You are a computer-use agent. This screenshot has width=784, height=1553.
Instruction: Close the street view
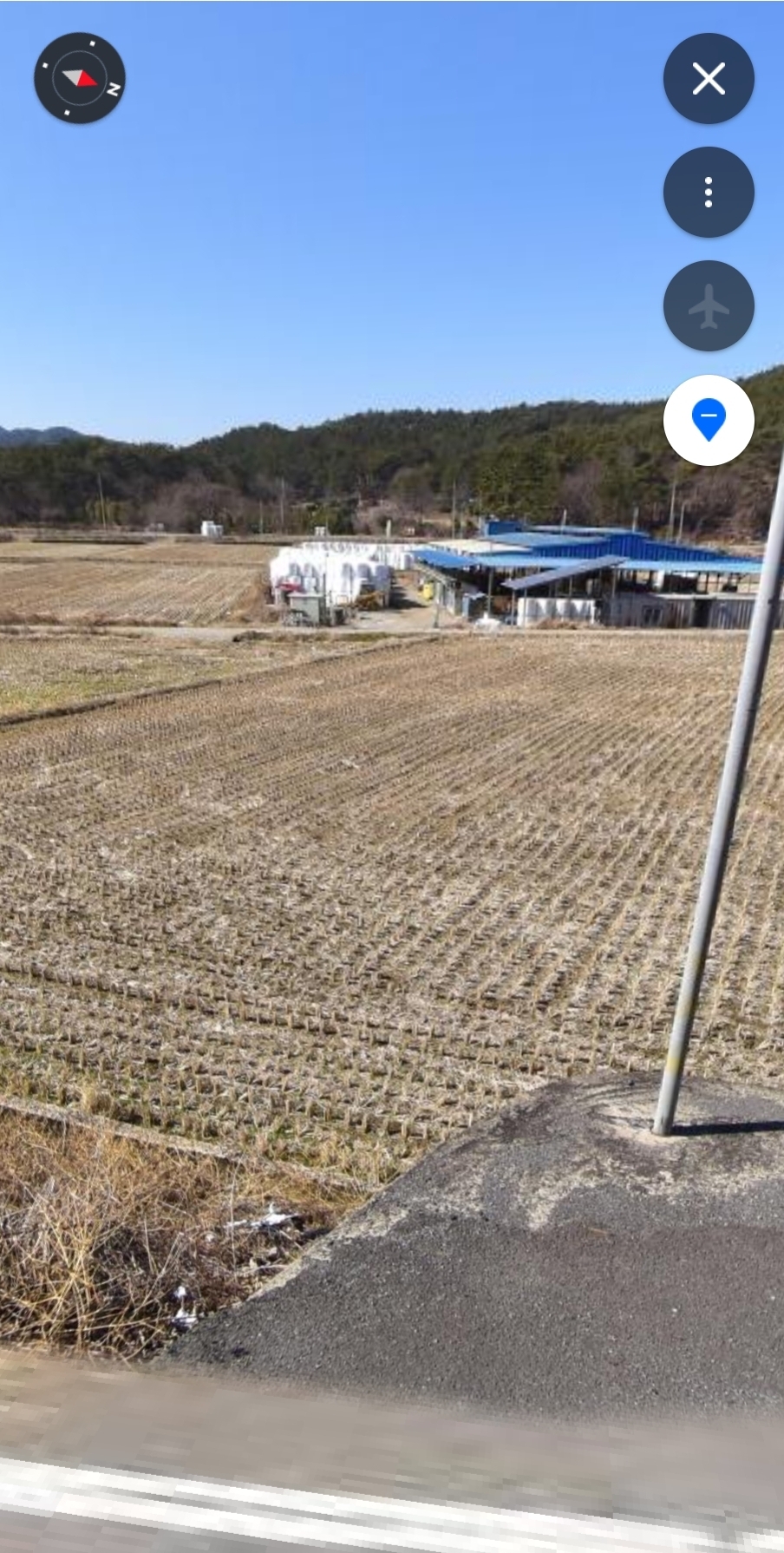click(709, 79)
